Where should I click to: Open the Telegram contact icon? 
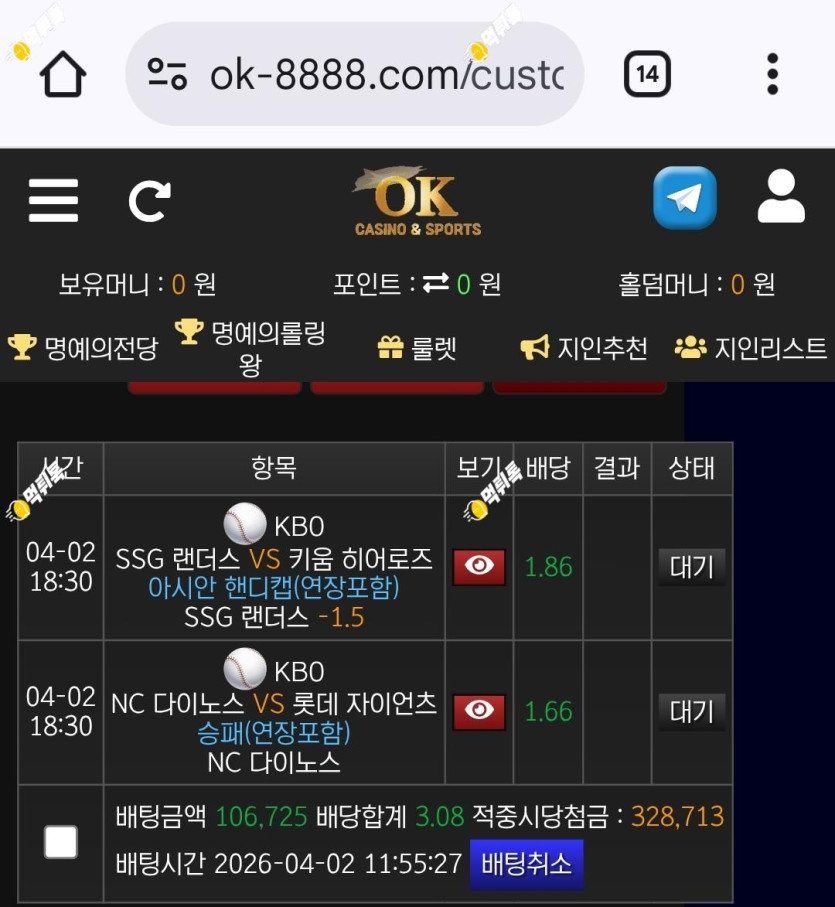click(685, 197)
